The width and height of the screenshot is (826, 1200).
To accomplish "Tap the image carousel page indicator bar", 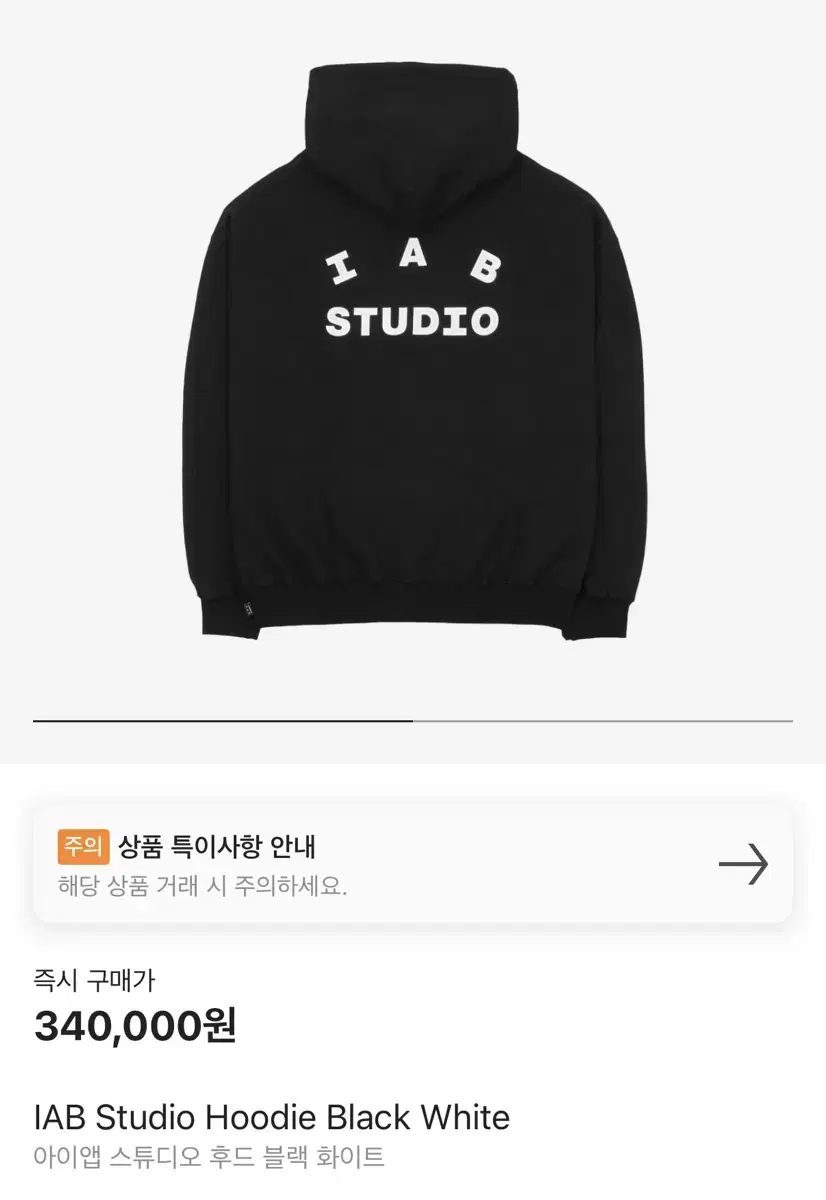I will (412, 720).
